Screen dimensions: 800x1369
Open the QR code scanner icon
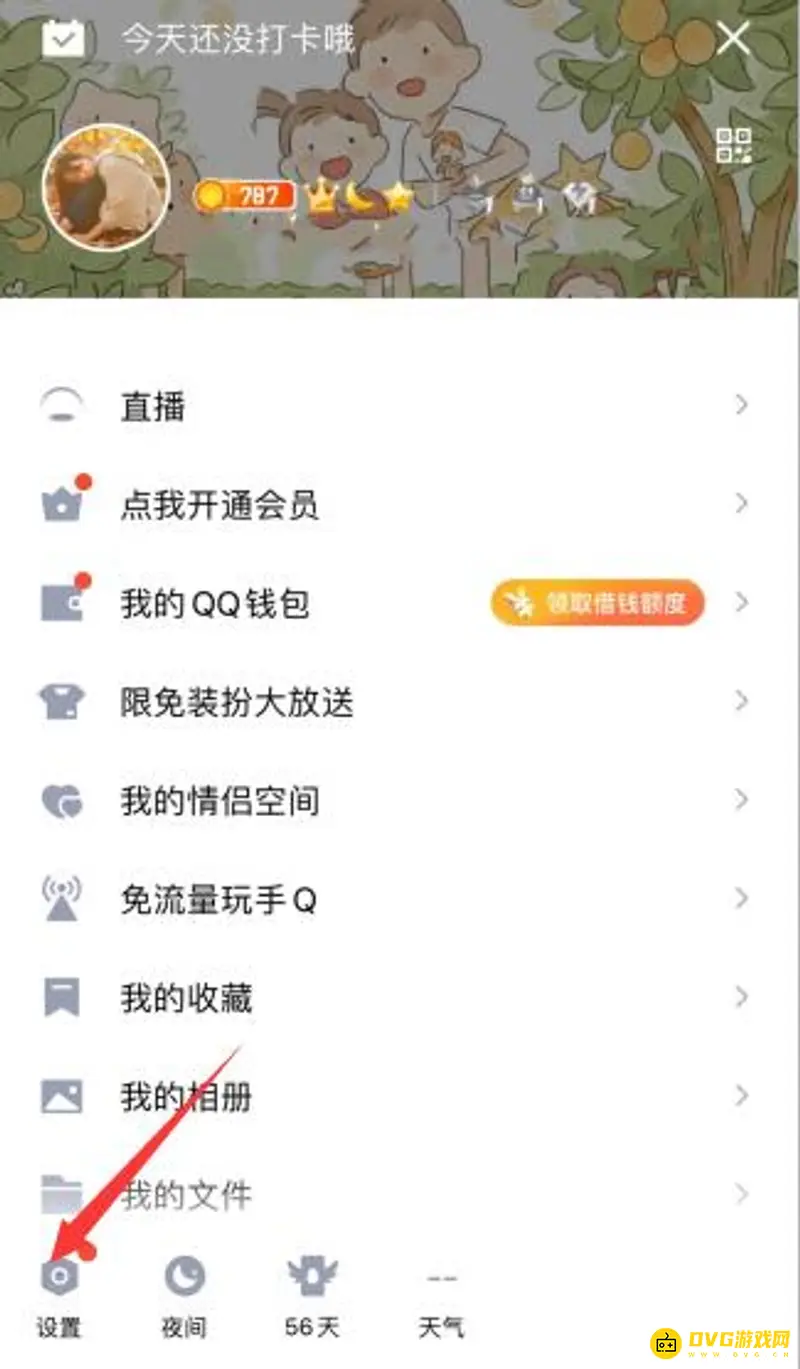click(x=735, y=146)
